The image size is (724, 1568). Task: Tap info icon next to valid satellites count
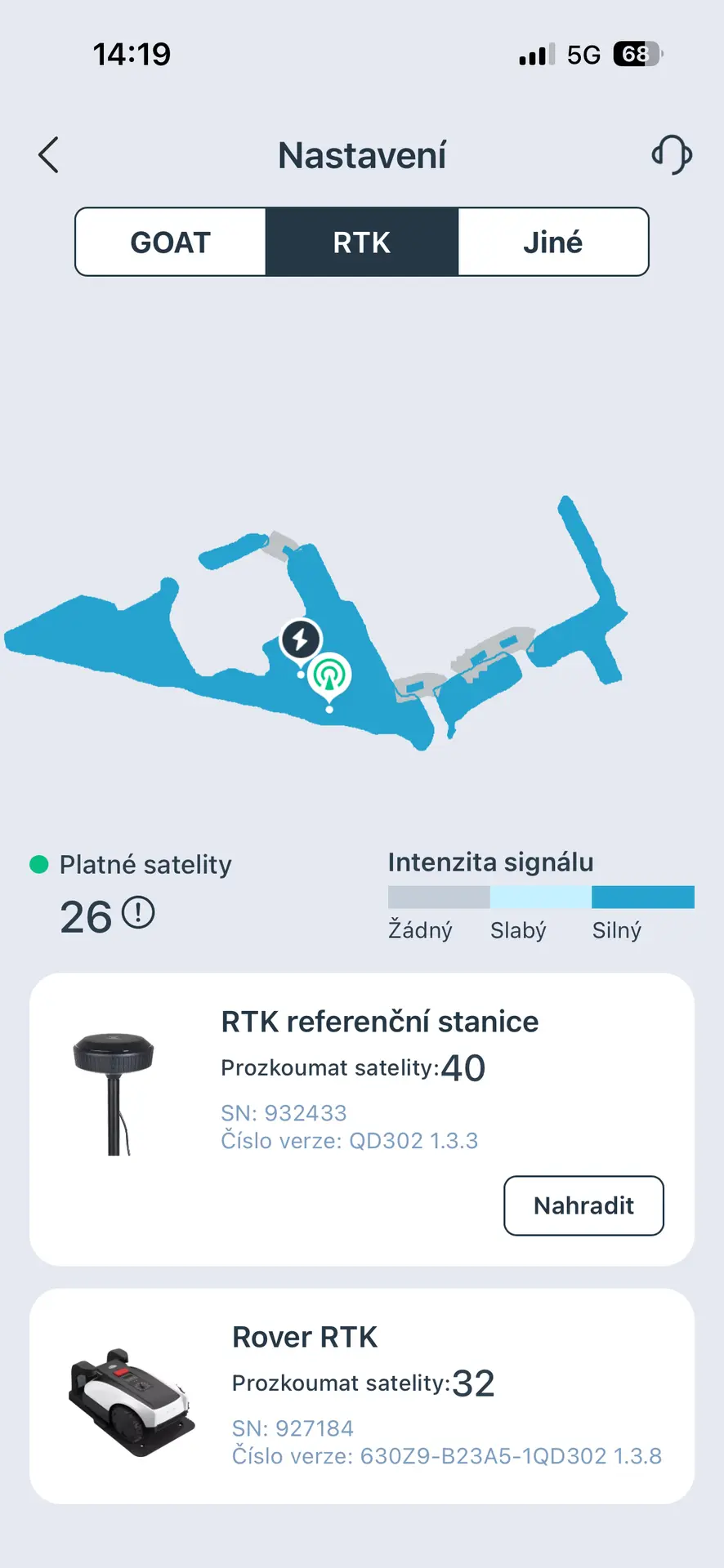(x=138, y=913)
